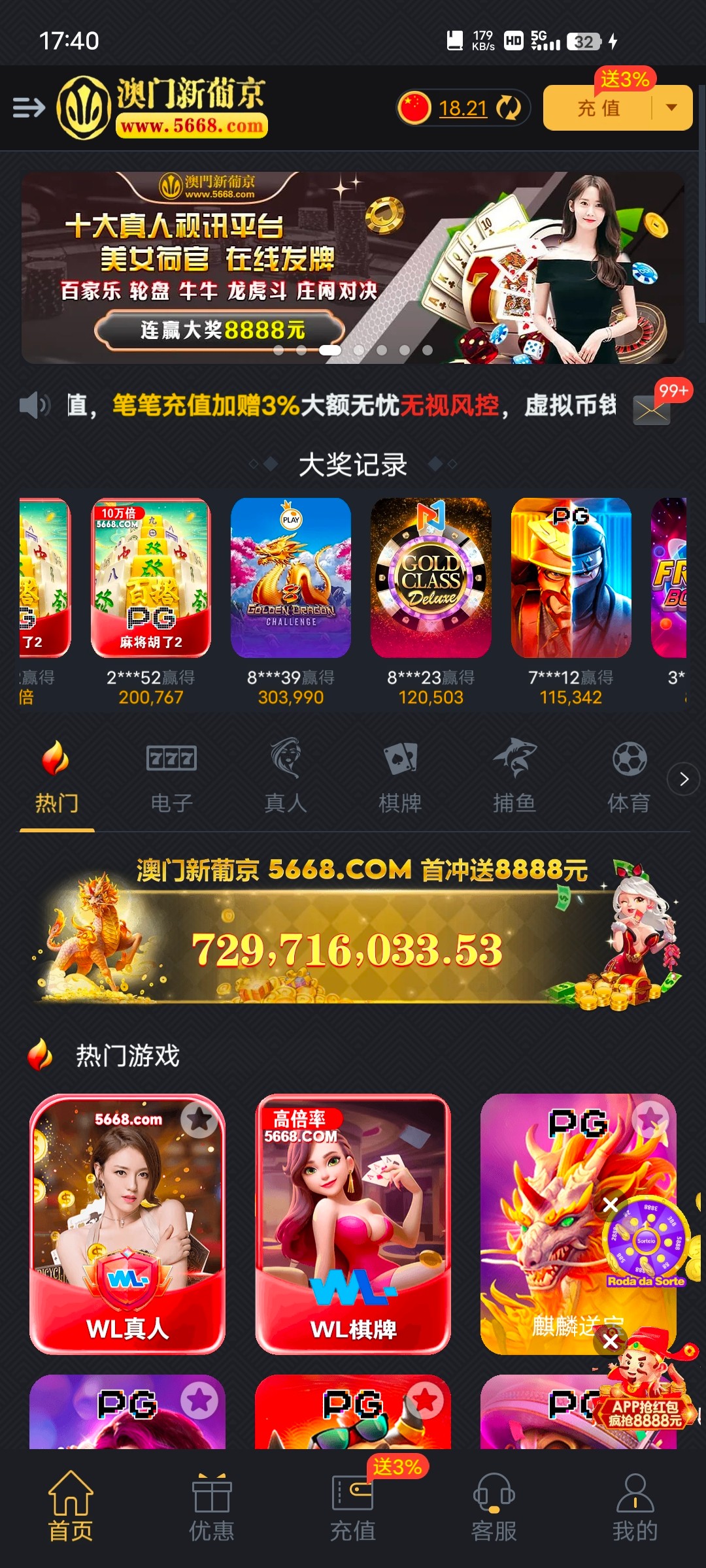This screenshot has height=1568, width=706.
Task: Expand the recharge dropdown arrow
Action: point(671,108)
